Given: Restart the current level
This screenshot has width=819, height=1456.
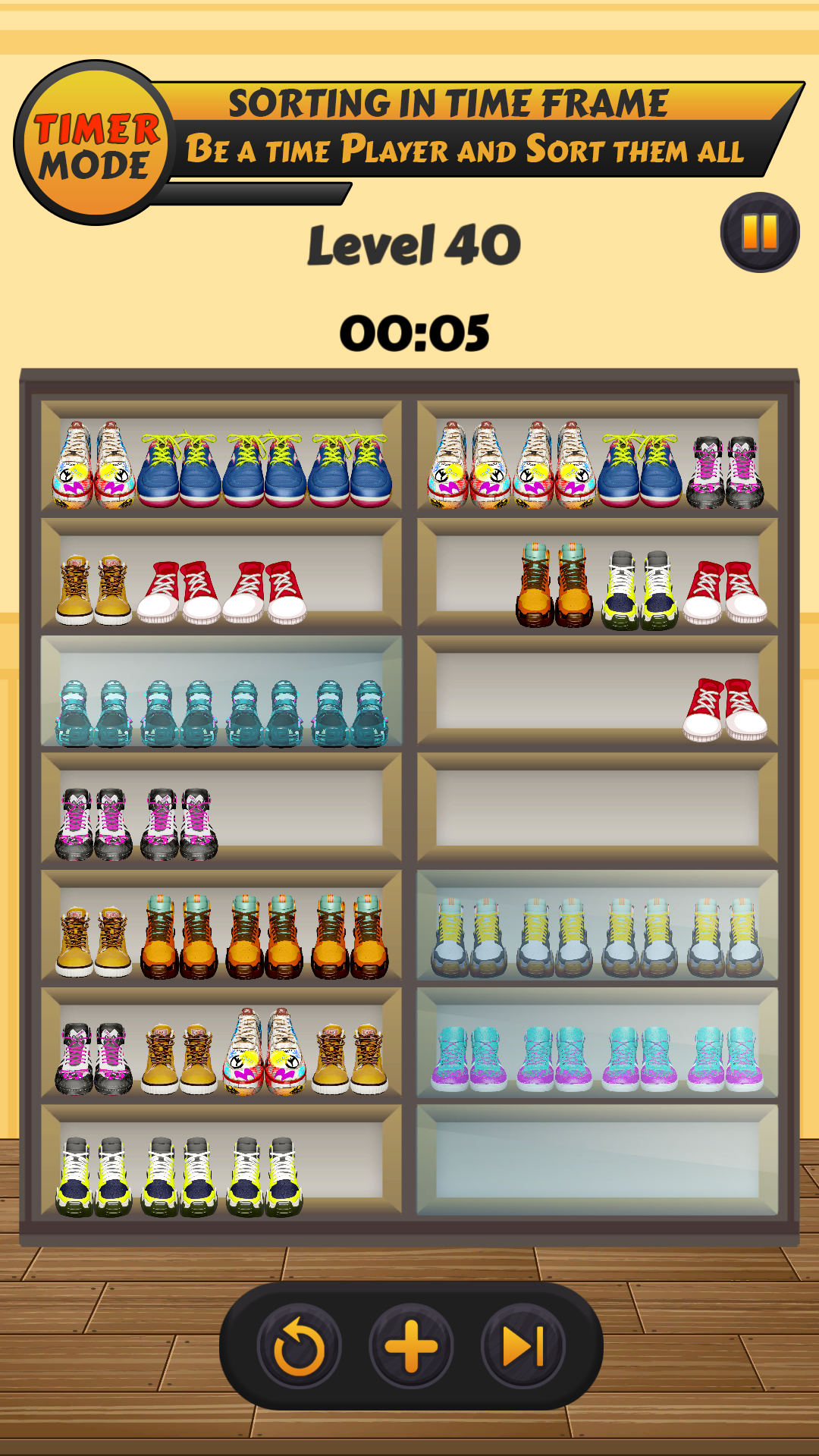Looking at the screenshot, I should coord(299,1347).
